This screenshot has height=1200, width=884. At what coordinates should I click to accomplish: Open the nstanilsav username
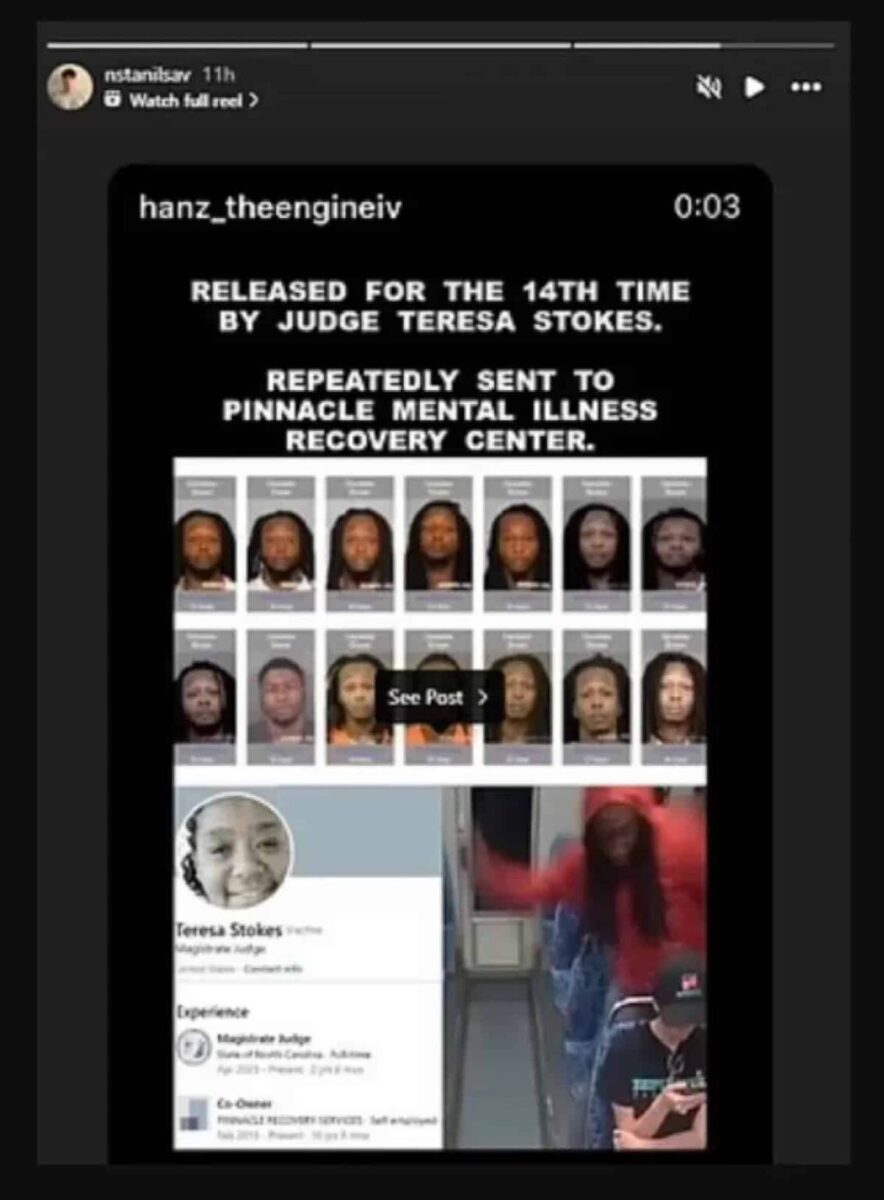click(149, 75)
